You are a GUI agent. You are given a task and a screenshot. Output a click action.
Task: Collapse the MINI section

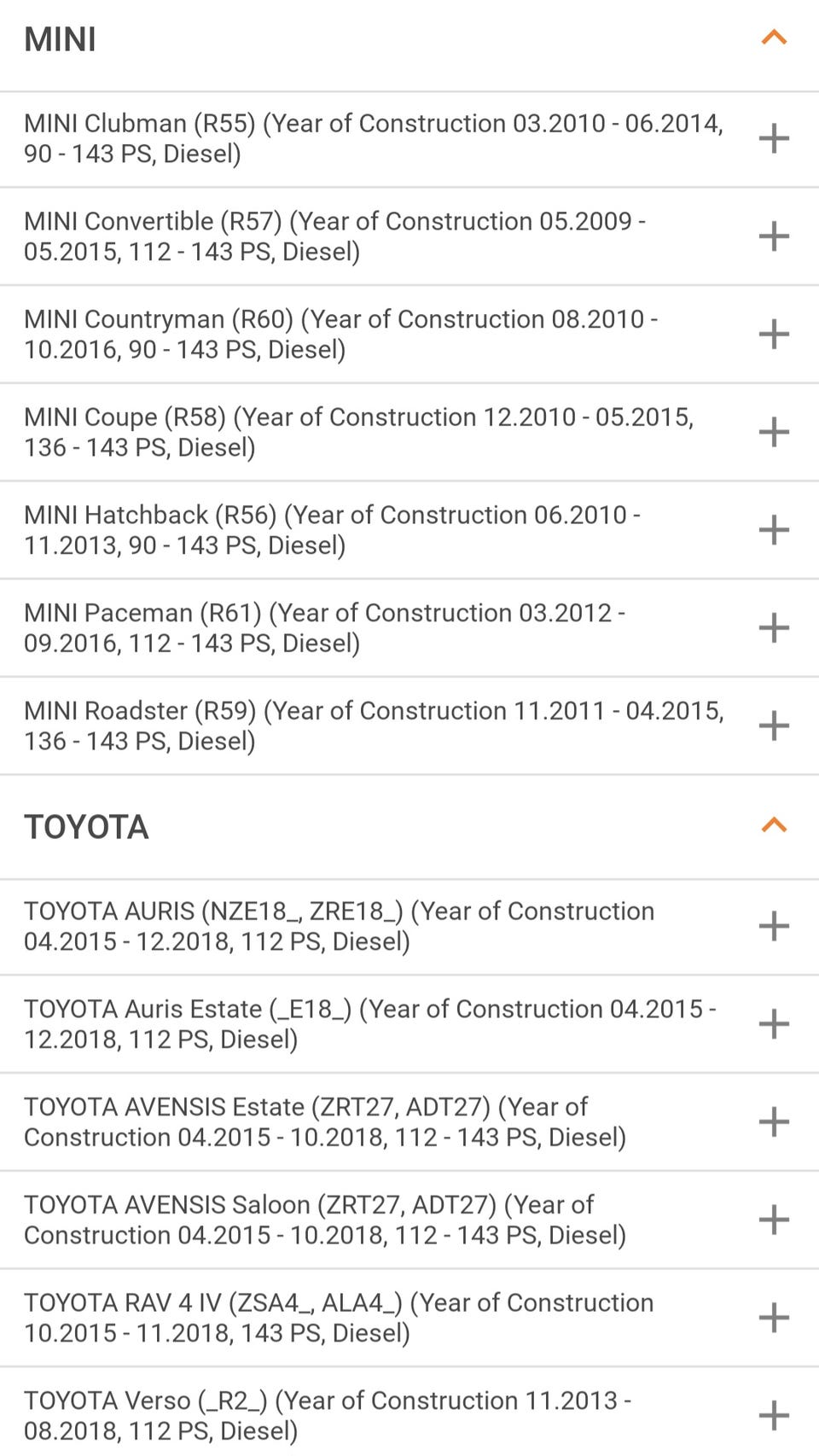773,38
